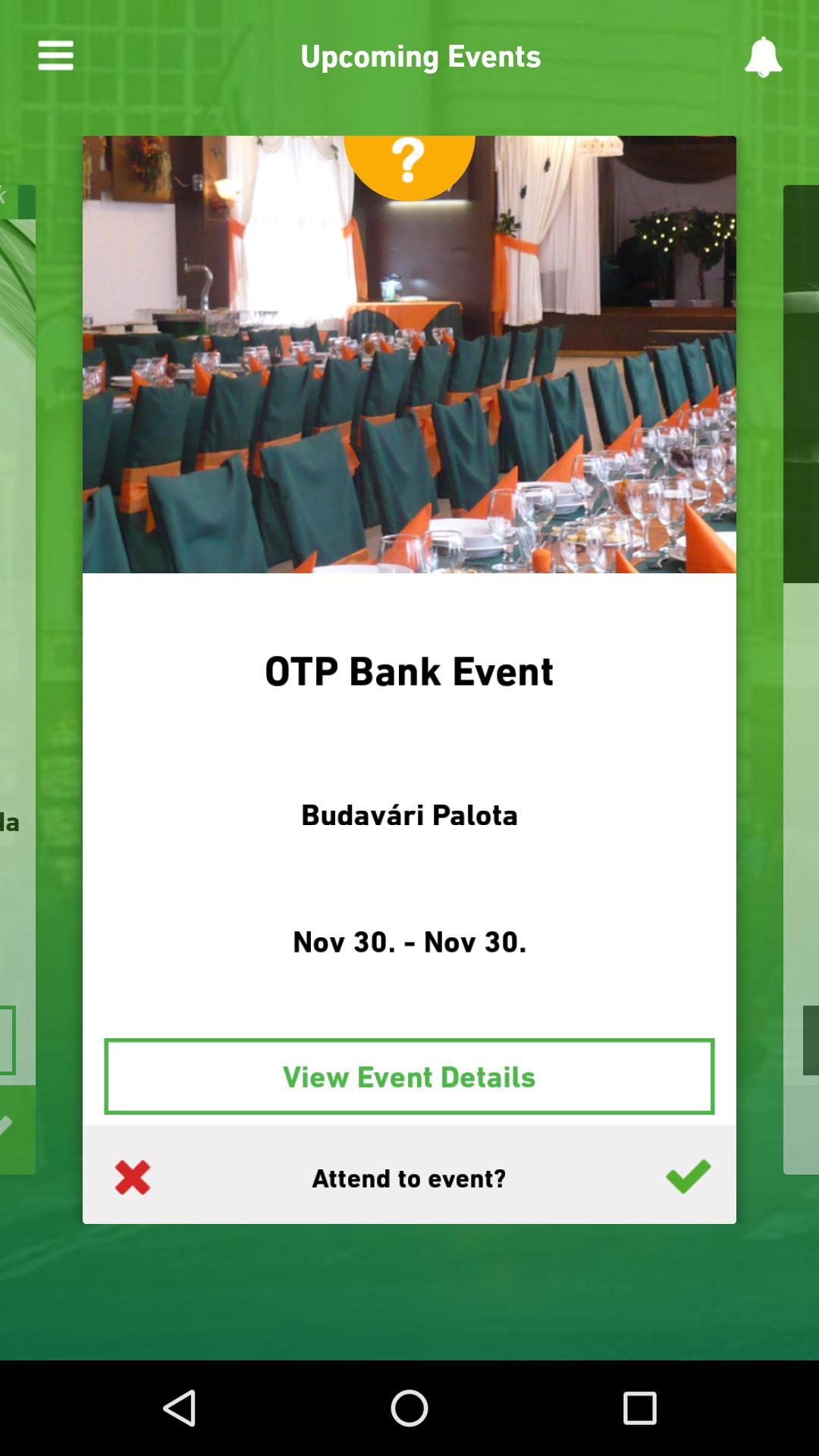819x1456 pixels.
Task: Decline attendance with the red X icon
Action: pos(129,1178)
